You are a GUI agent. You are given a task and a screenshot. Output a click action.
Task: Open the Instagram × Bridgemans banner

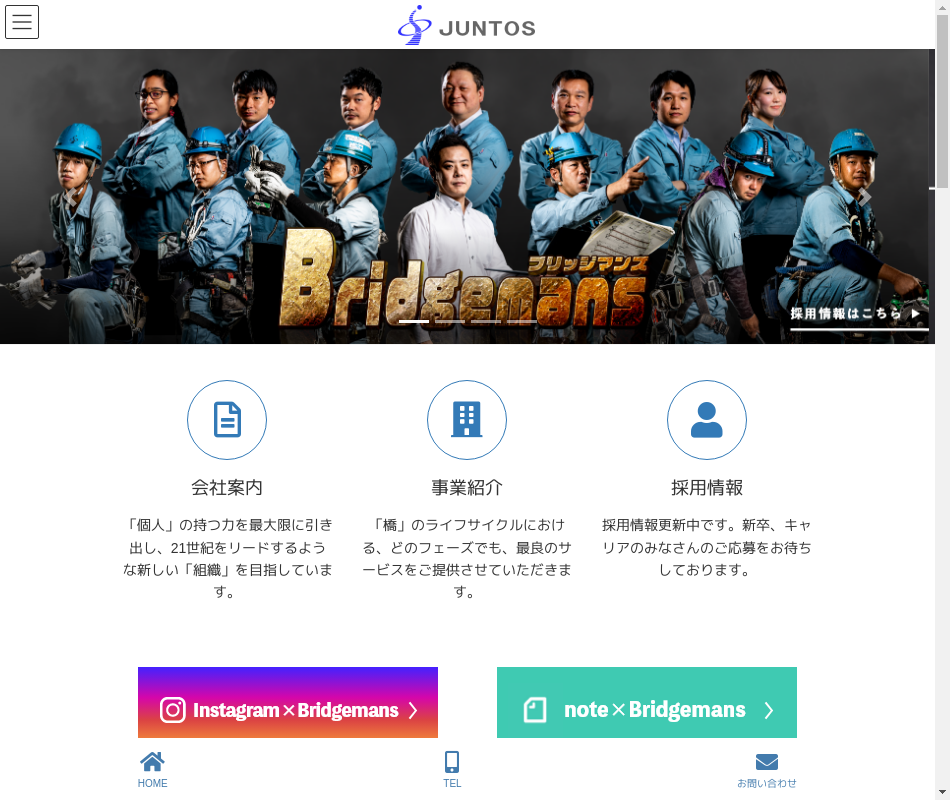point(288,704)
